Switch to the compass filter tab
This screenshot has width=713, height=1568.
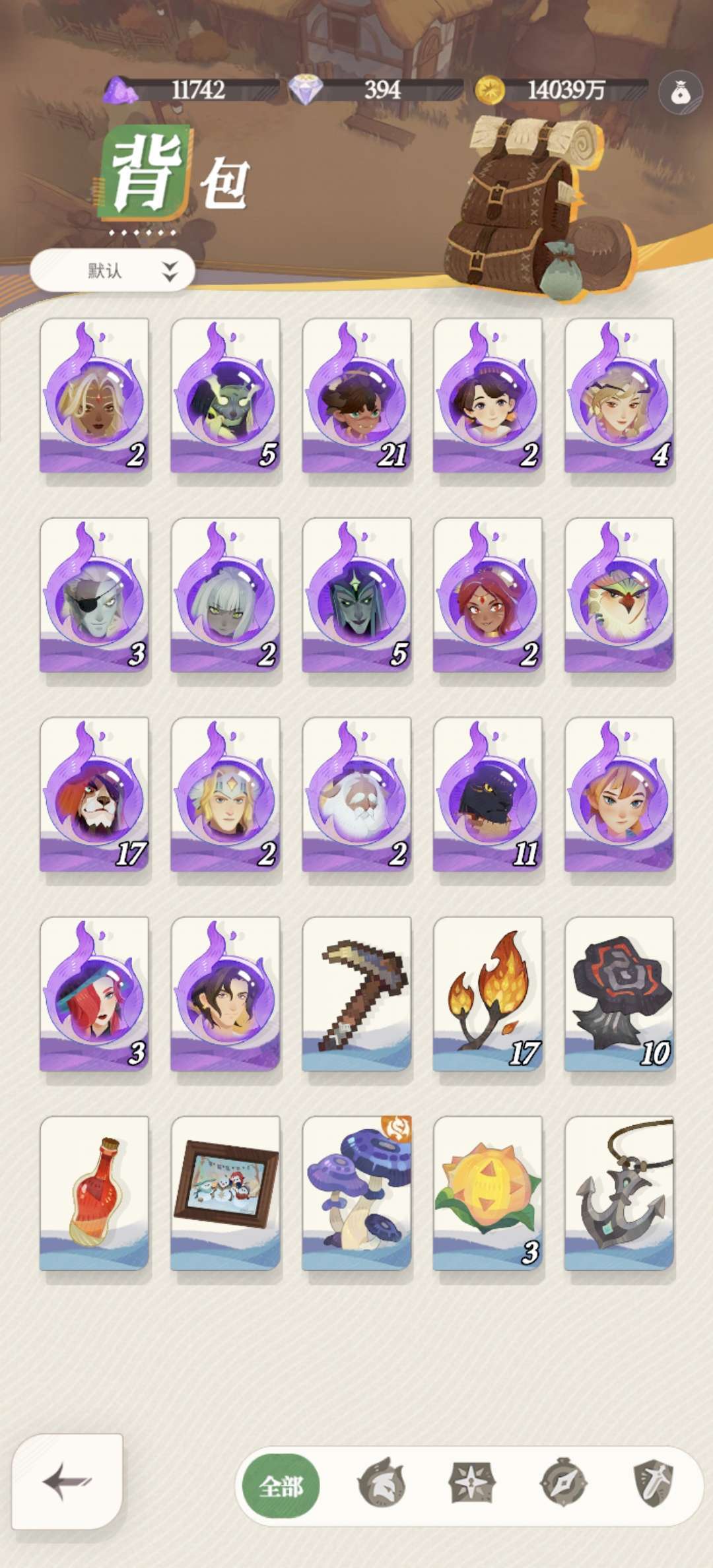click(x=562, y=1483)
